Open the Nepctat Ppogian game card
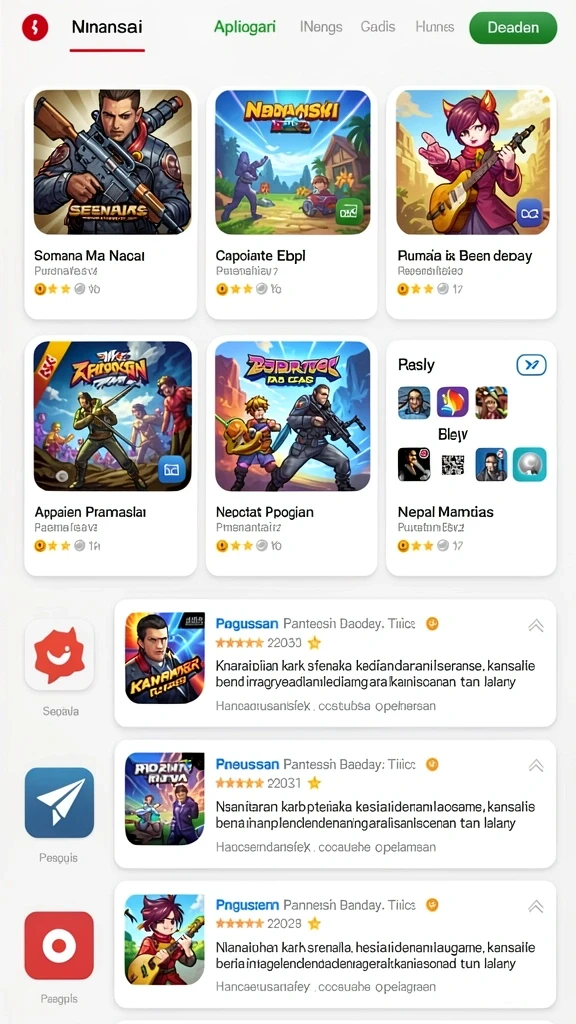The height and width of the screenshot is (1024, 576). pyautogui.click(x=291, y=456)
